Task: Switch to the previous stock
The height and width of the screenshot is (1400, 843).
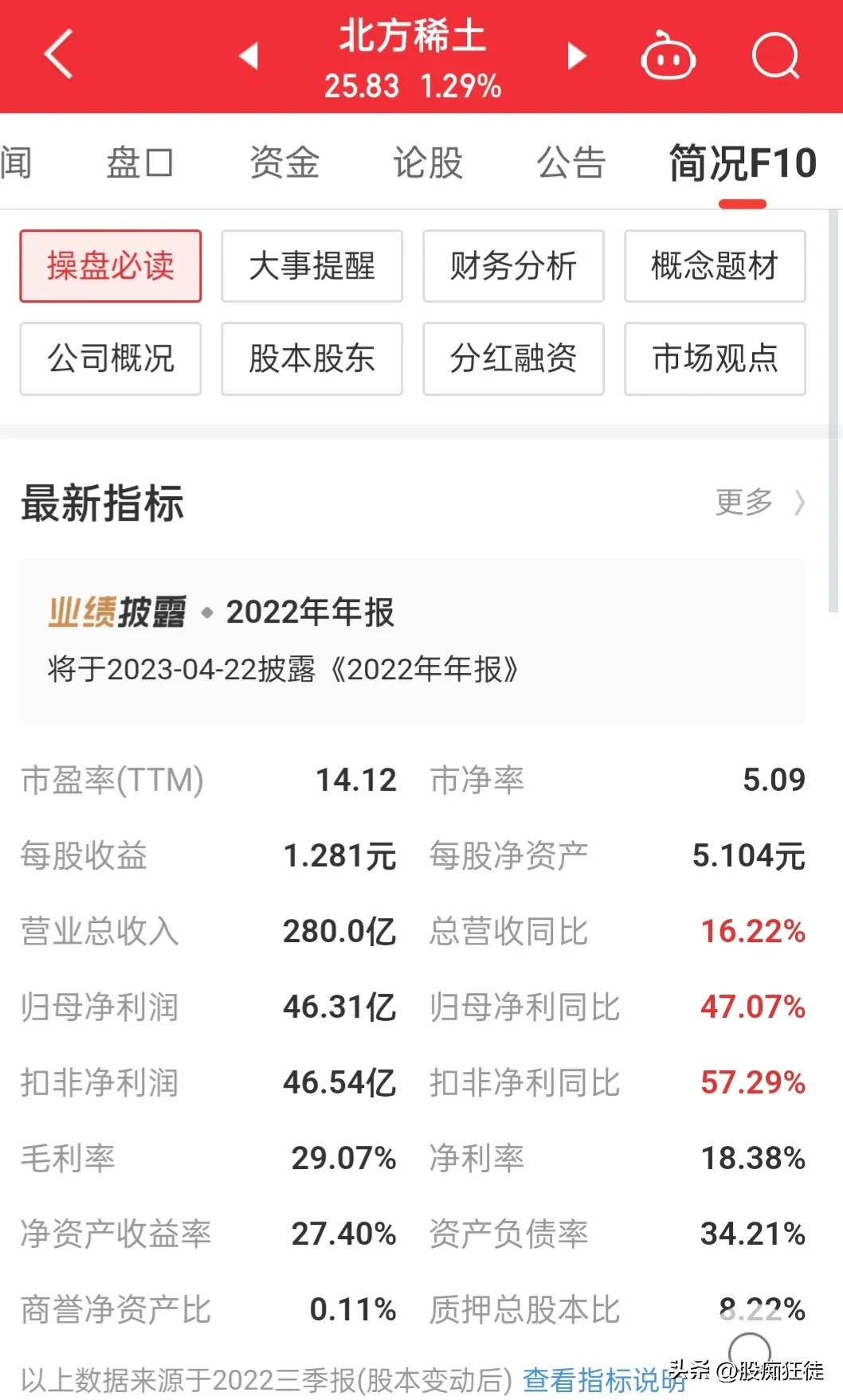Action: [249, 56]
